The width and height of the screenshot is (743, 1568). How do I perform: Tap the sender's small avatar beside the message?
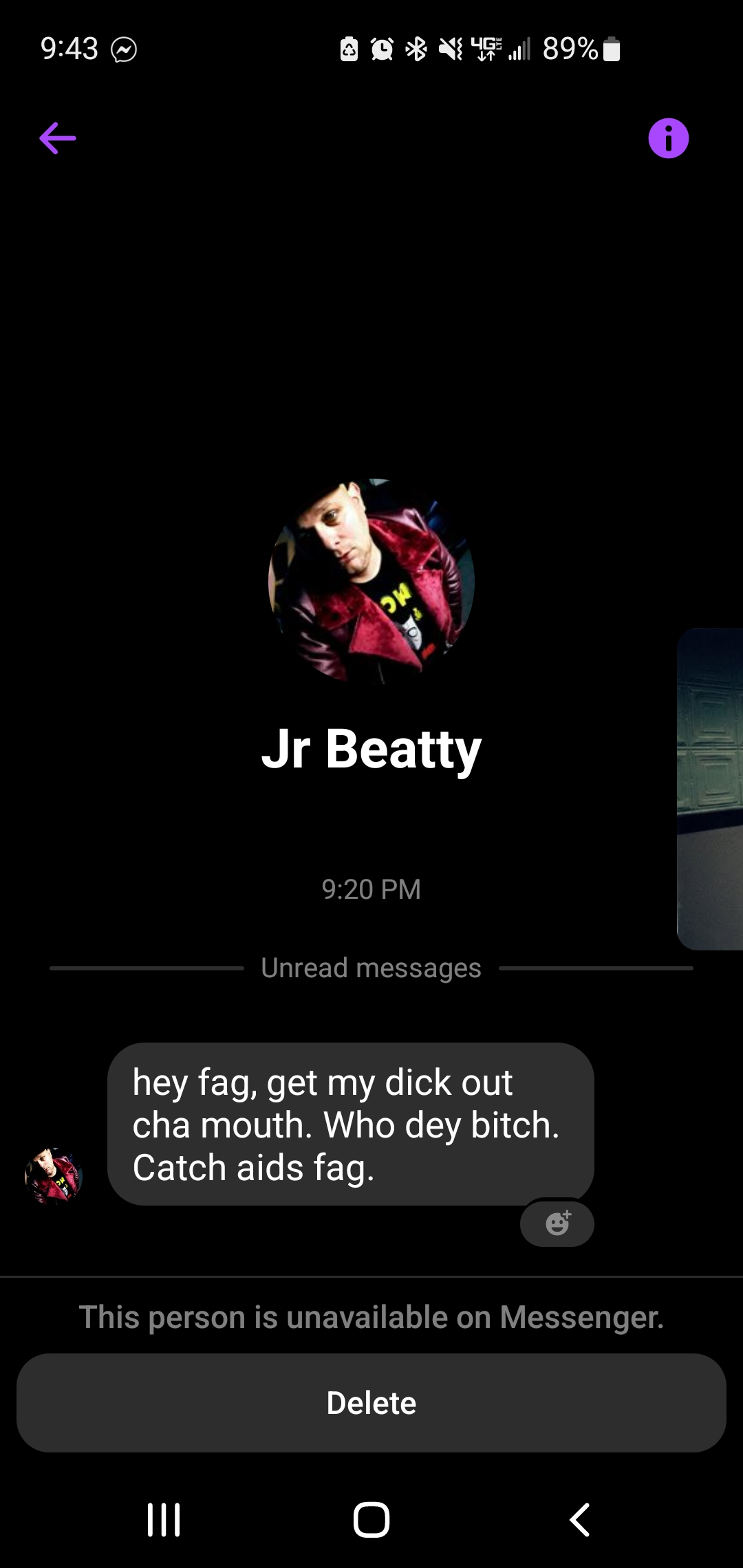click(x=54, y=1175)
